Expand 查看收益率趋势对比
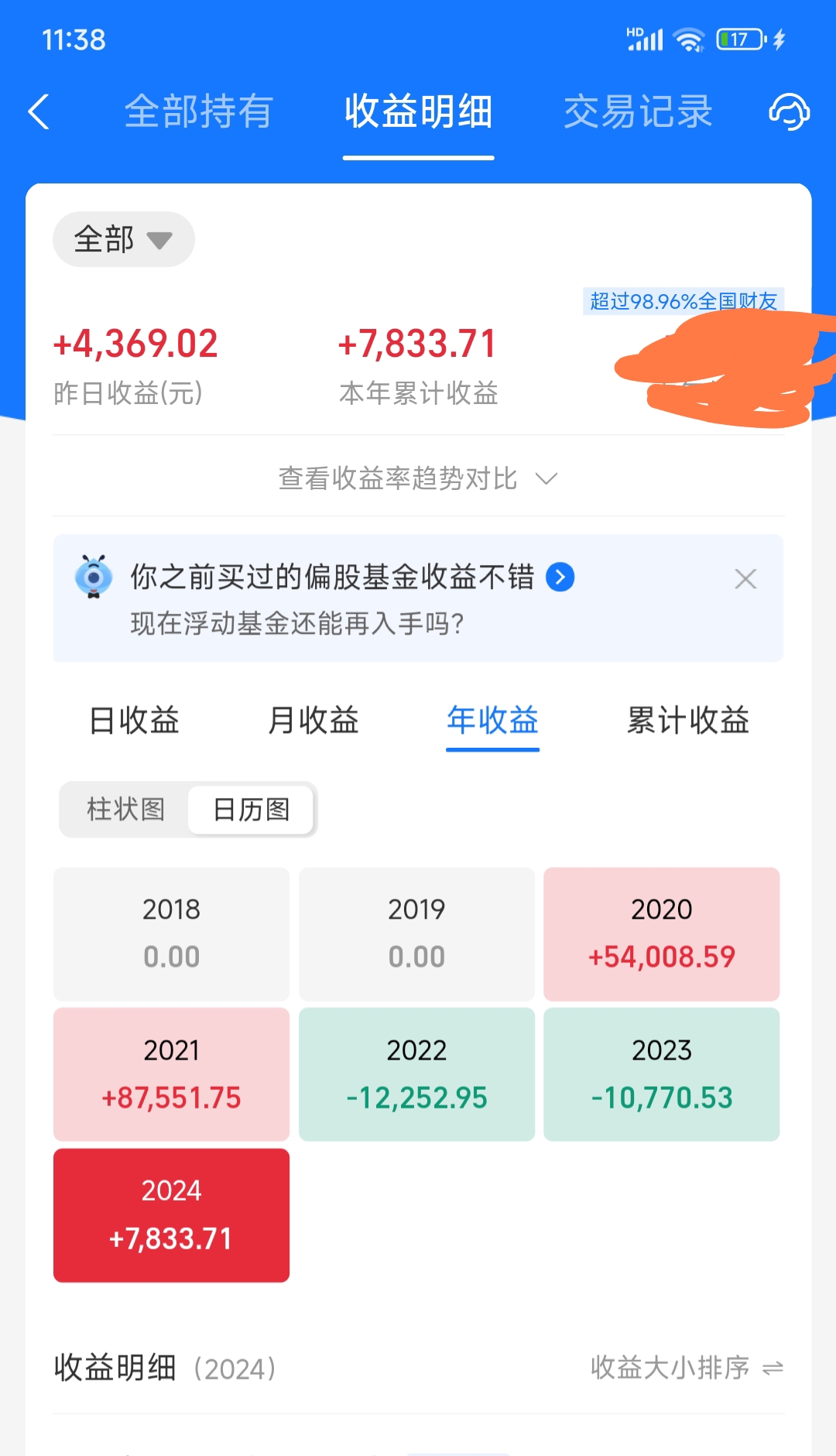Screen dimensions: 836x1456 coord(418,478)
